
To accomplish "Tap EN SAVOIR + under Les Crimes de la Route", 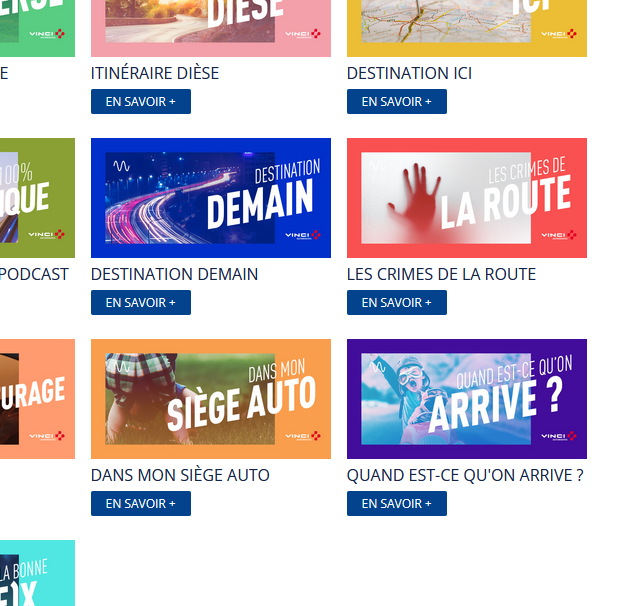I will (396, 302).
